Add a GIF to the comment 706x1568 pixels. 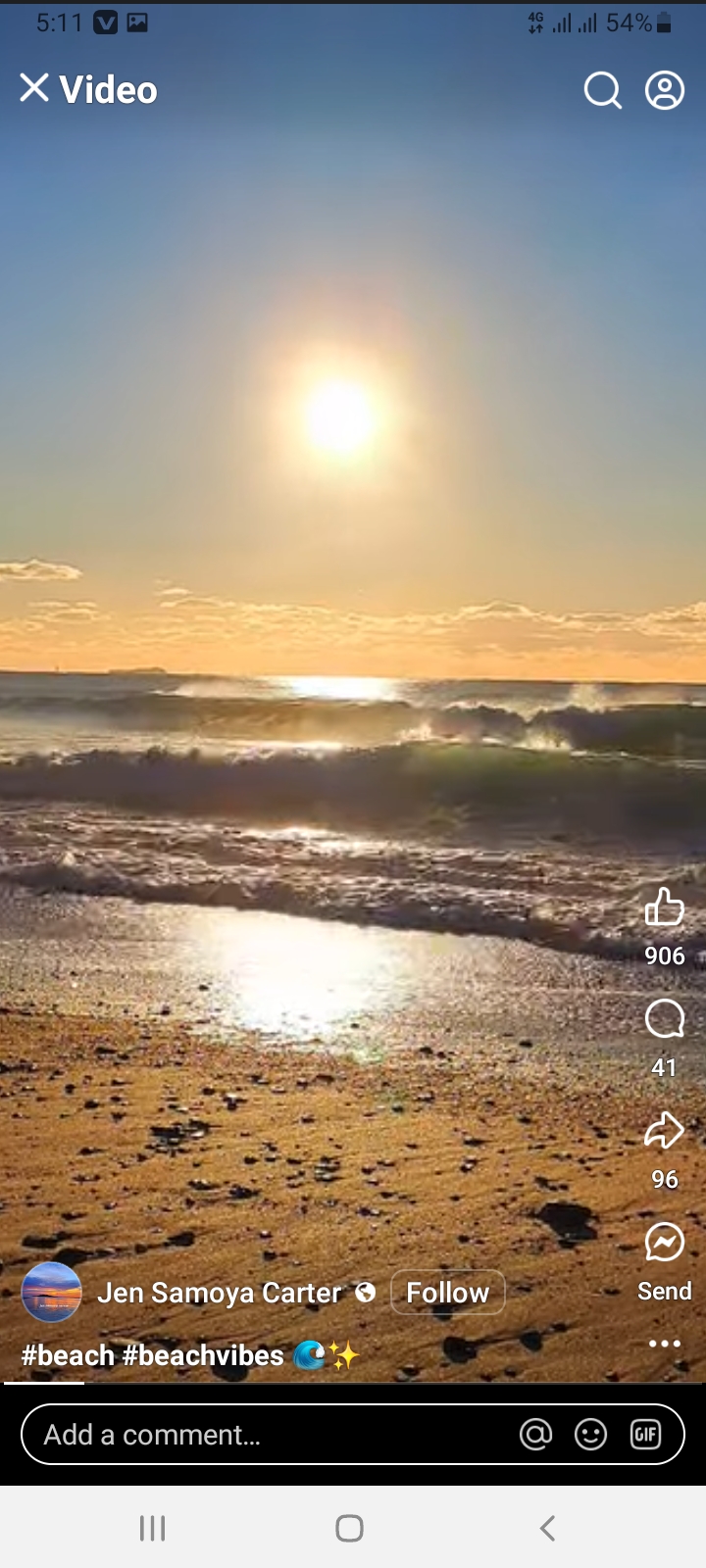[x=645, y=1435]
